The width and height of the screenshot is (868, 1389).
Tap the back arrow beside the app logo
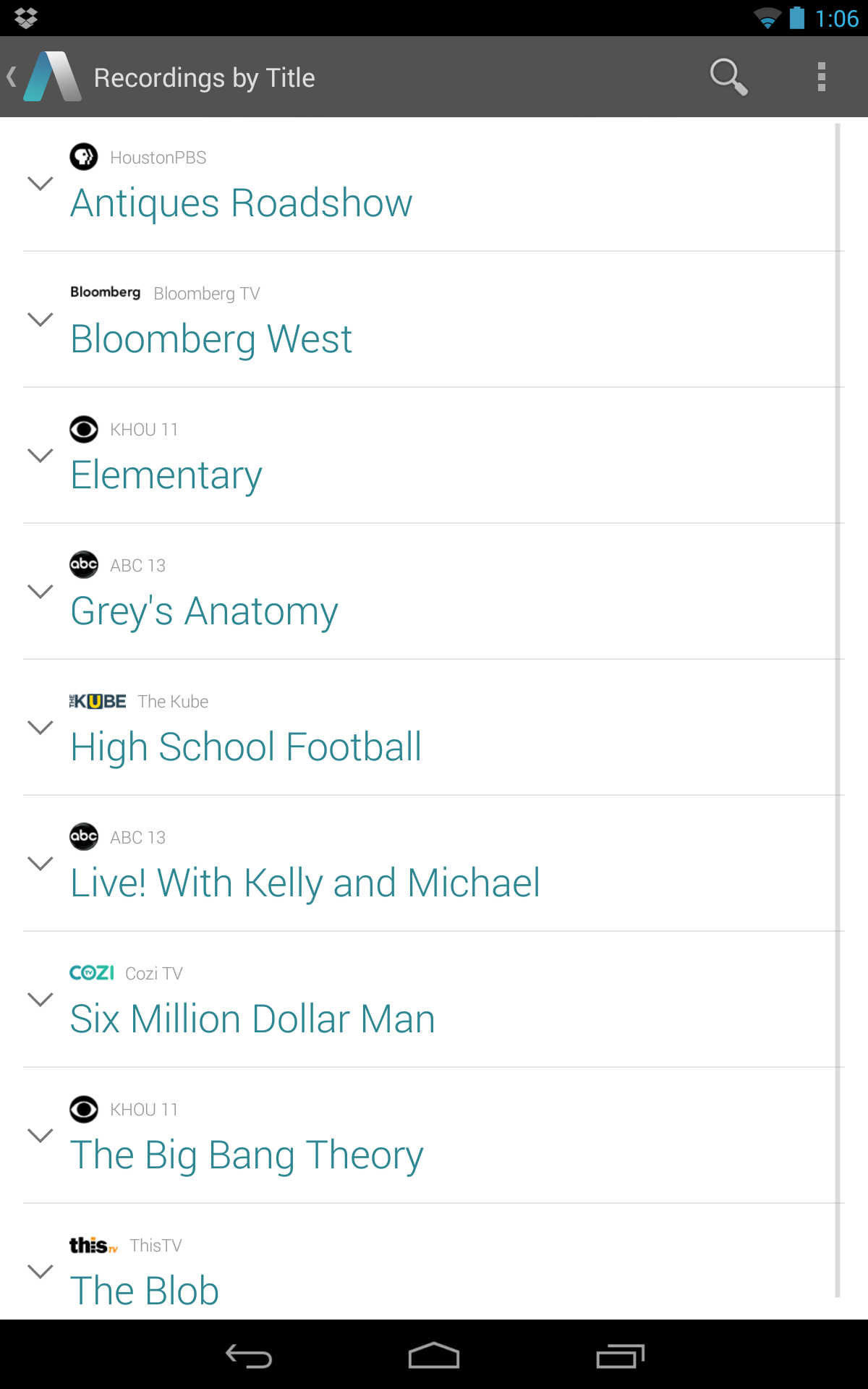[x=11, y=77]
